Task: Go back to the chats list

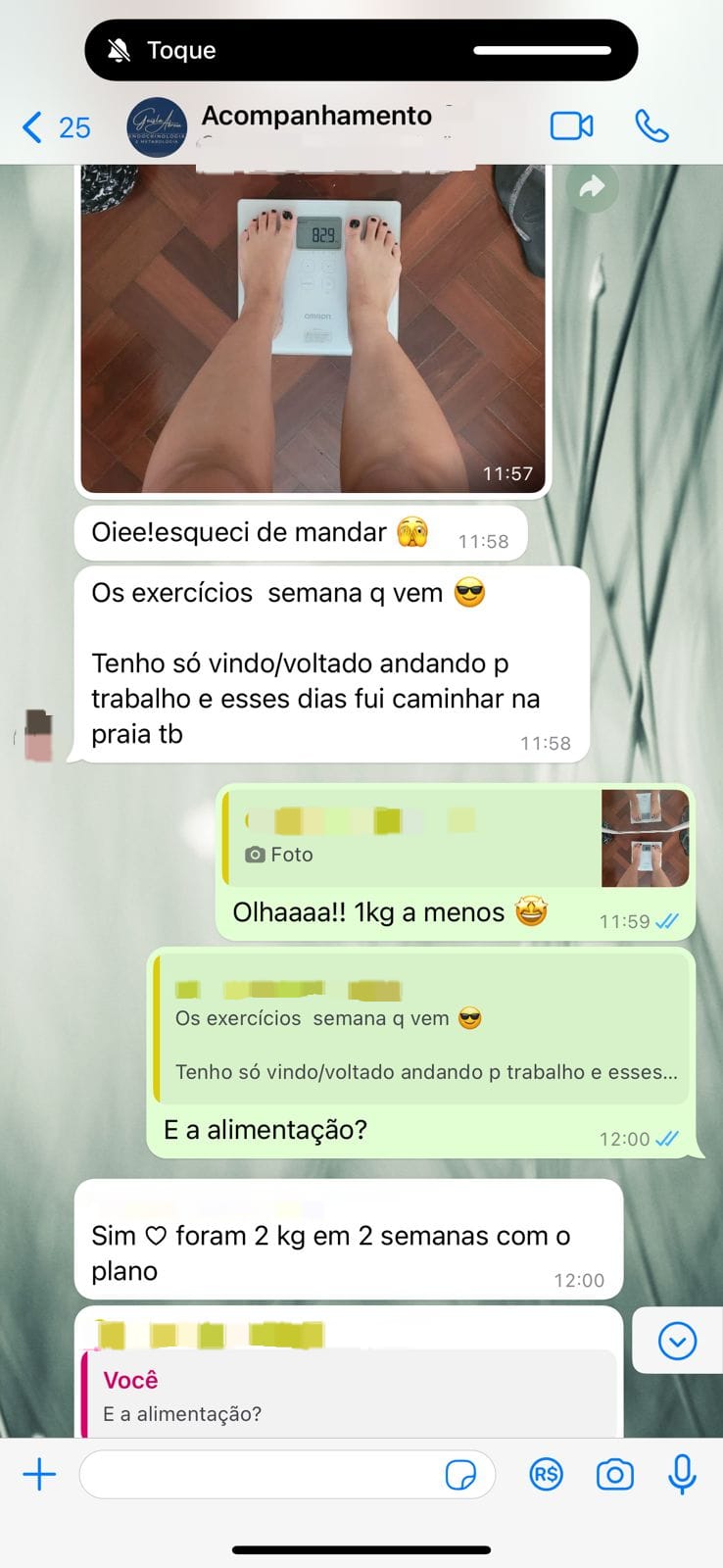Action: pos(54,127)
